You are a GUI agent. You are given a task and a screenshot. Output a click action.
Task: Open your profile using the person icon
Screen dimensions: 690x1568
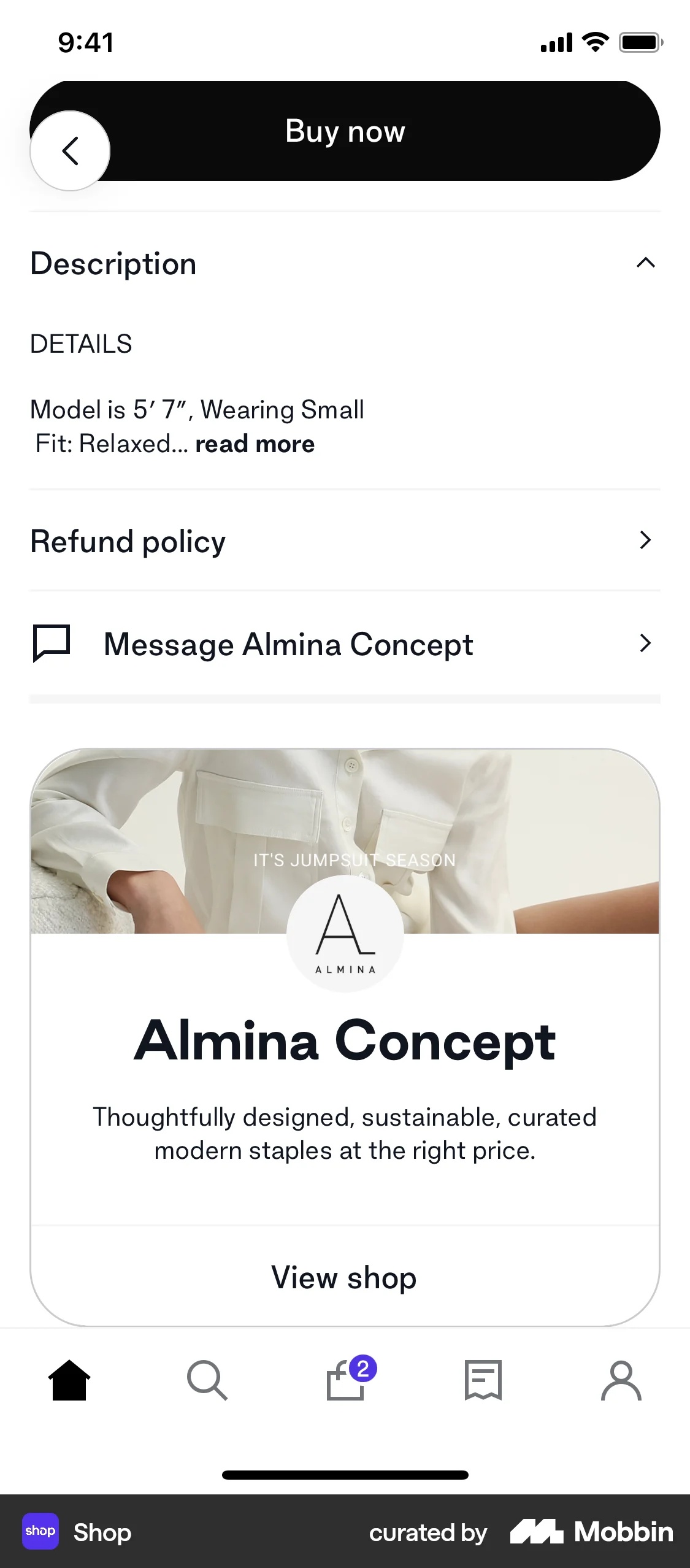click(x=621, y=1380)
